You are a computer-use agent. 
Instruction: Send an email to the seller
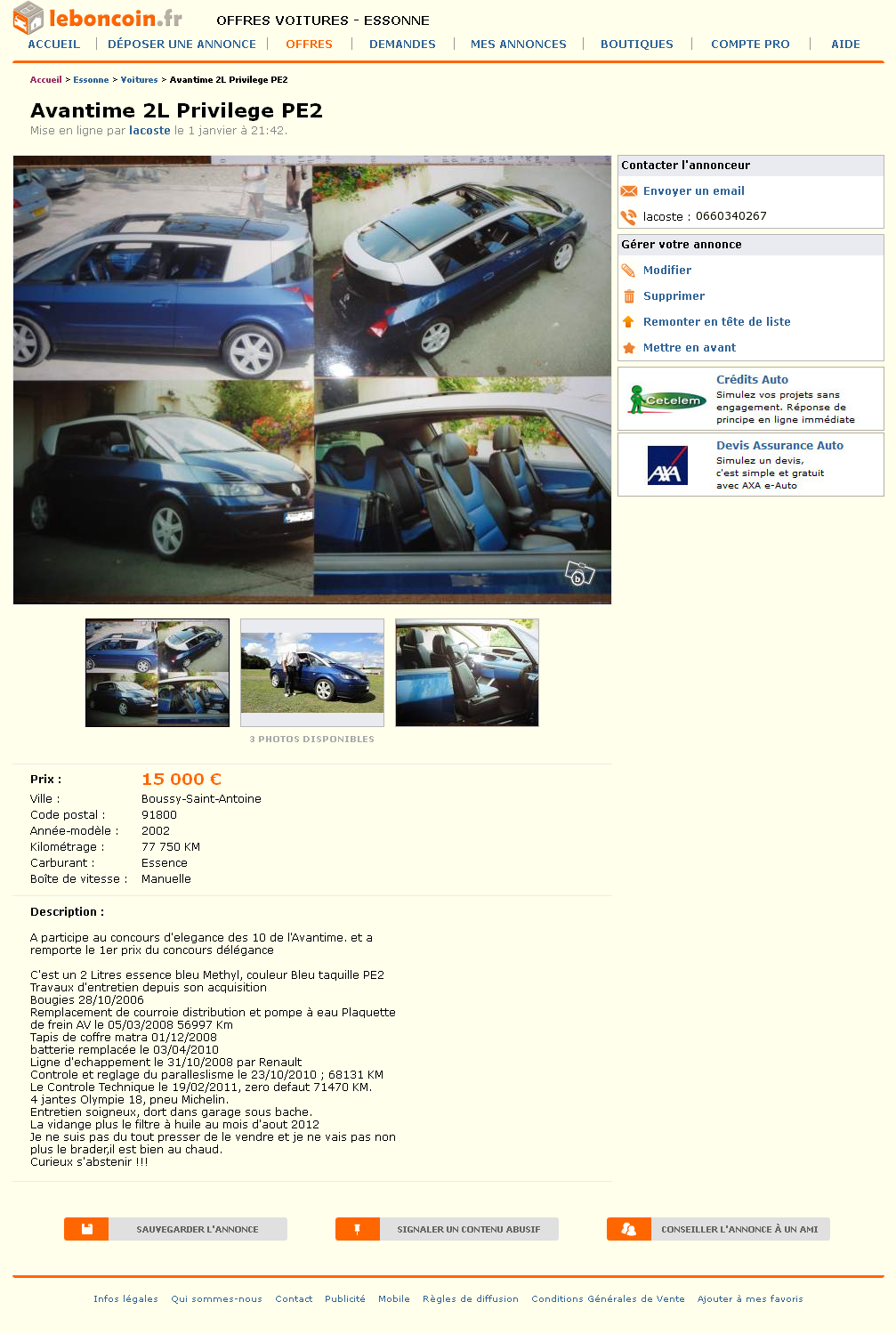693,190
